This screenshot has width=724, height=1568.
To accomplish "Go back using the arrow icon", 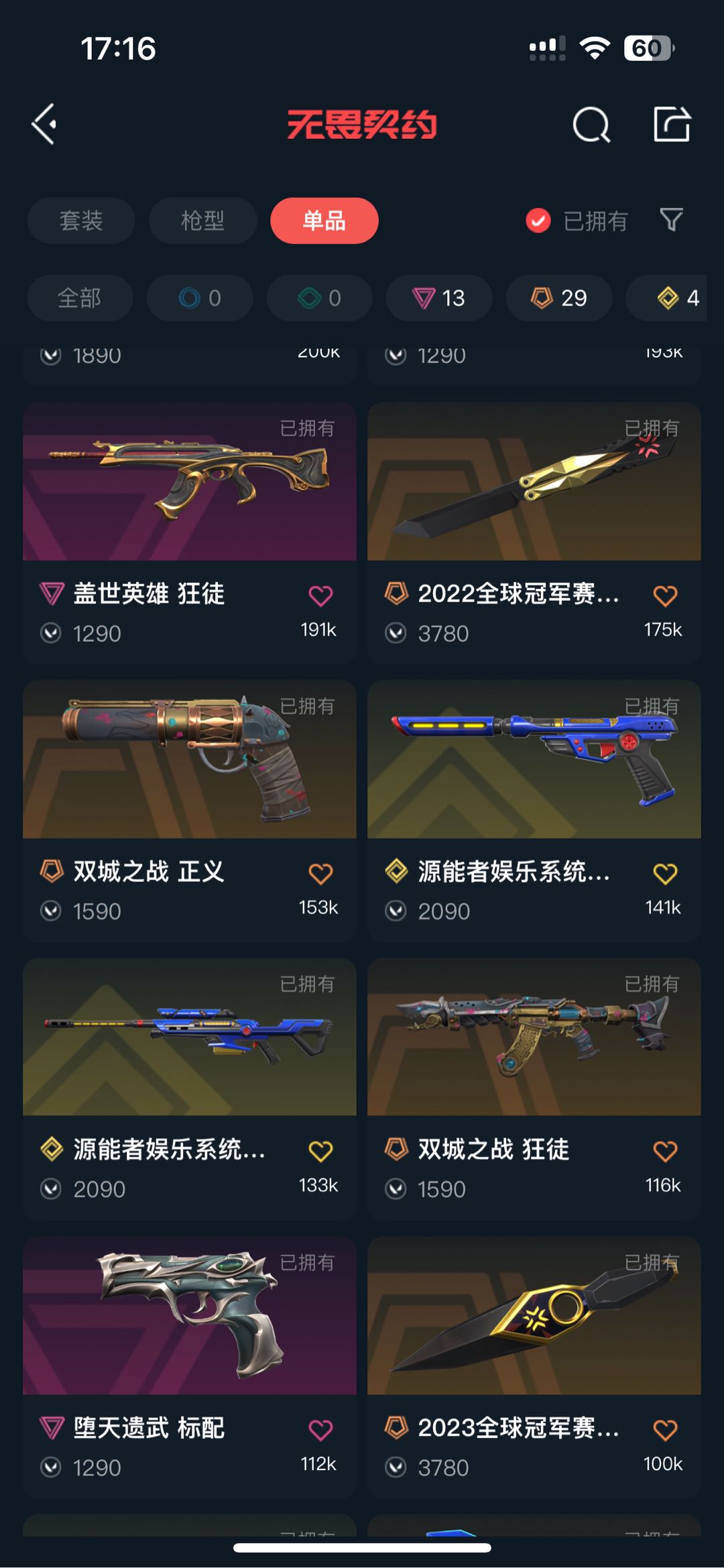I will (44, 124).
